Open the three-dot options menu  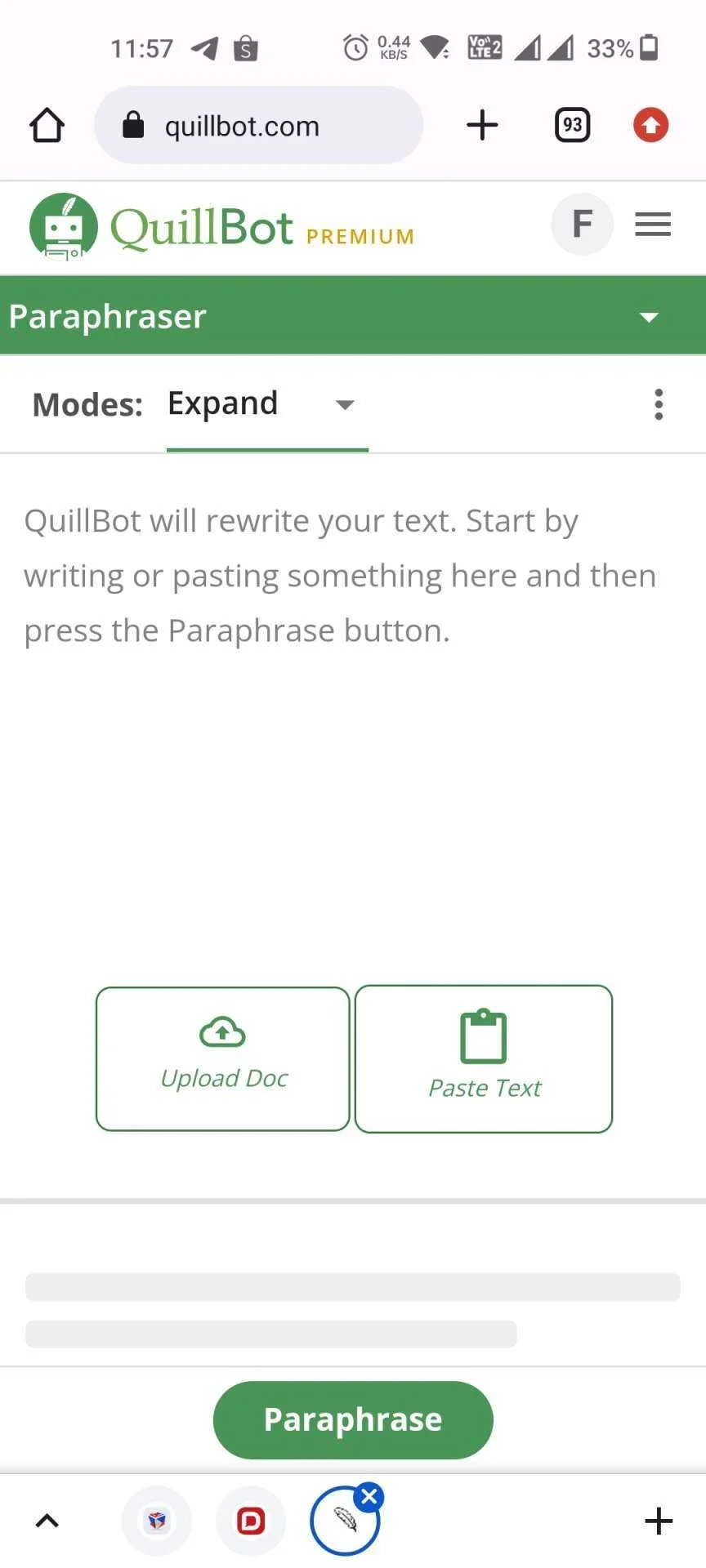pos(659,404)
